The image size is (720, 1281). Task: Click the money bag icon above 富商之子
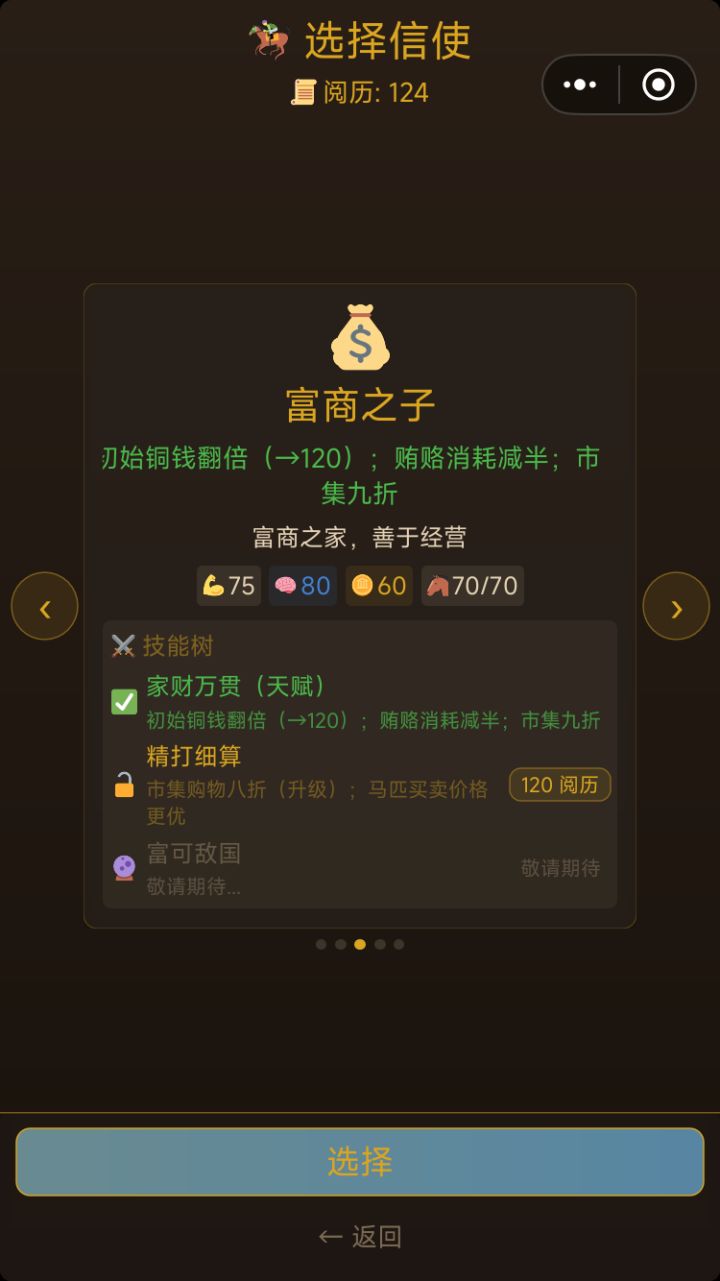click(359, 336)
